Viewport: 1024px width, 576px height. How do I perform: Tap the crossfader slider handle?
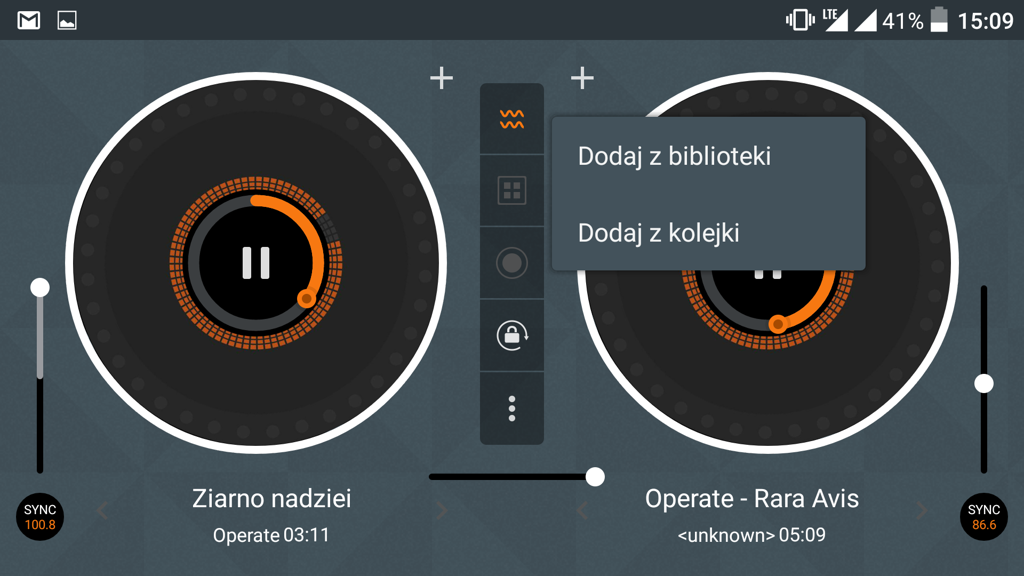coord(595,477)
